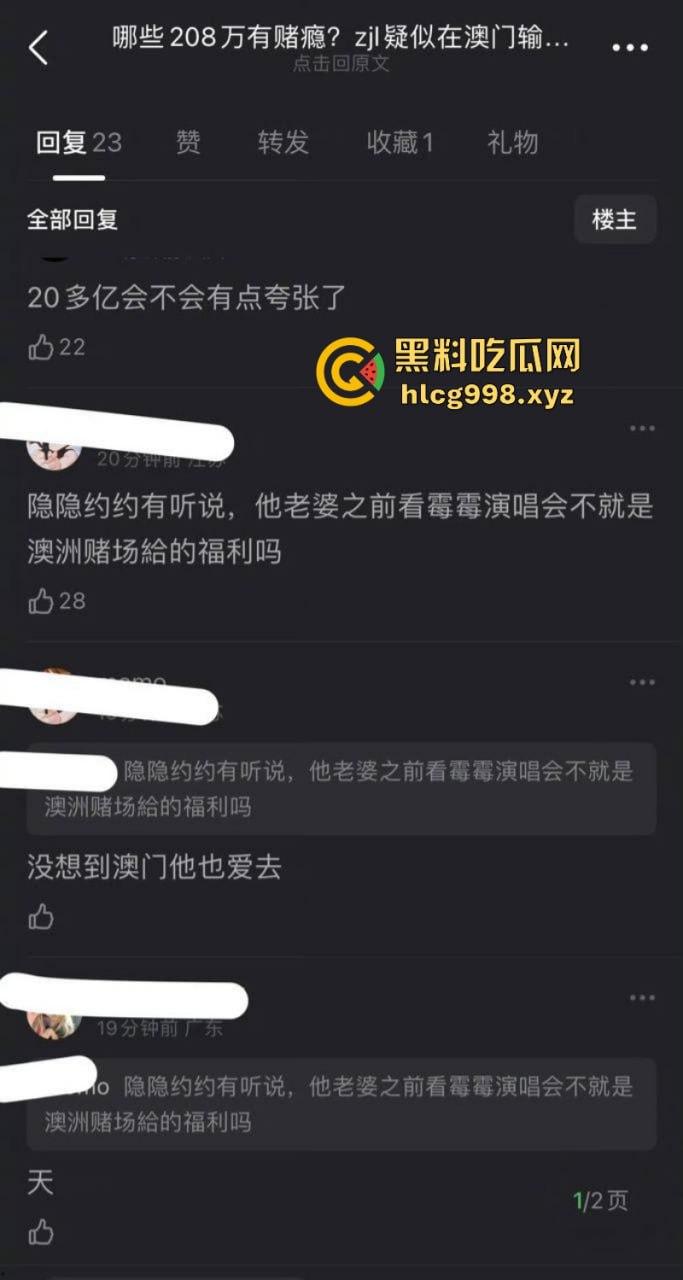Like the comment 20多亿会不会有点夸张了
This screenshot has width=683, height=1280.
(42, 347)
